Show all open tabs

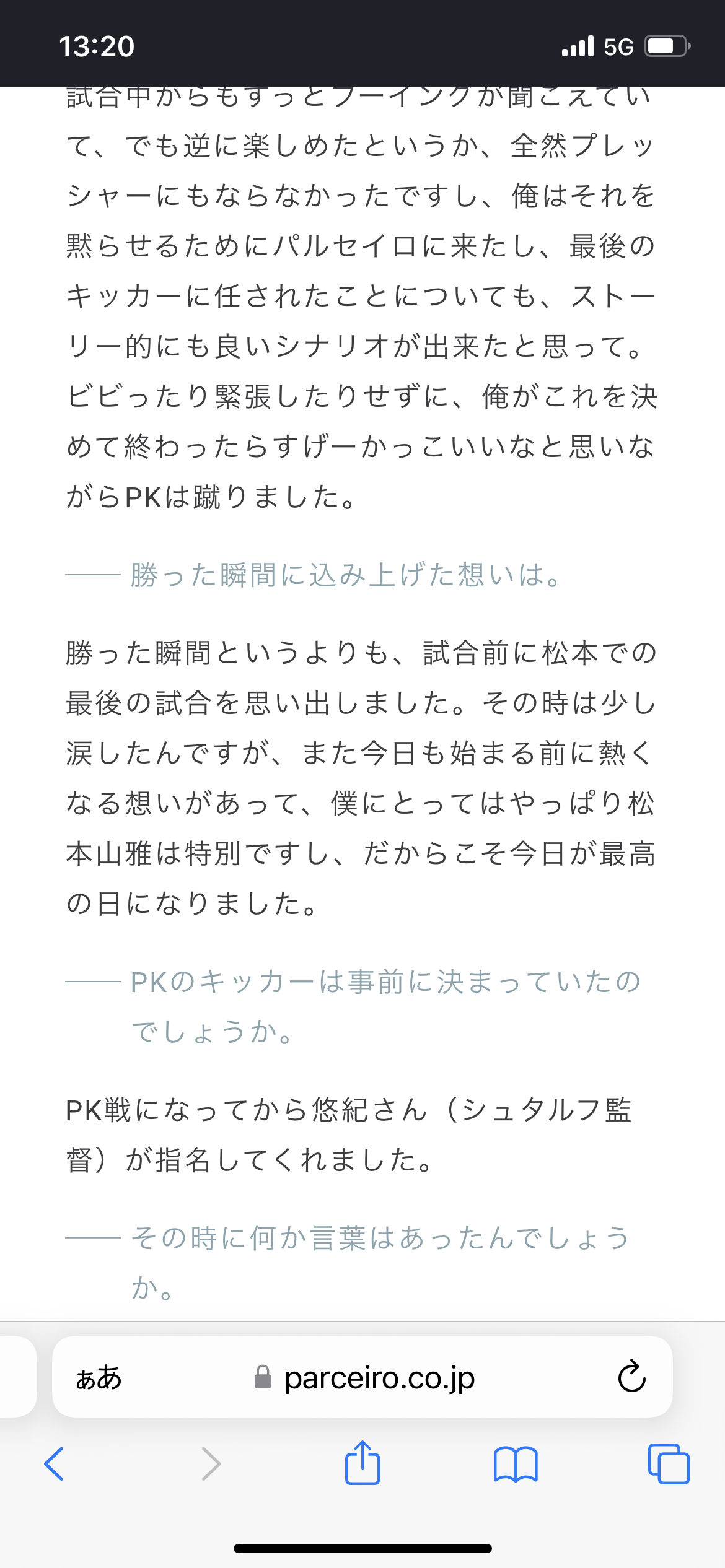click(x=669, y=1464)
